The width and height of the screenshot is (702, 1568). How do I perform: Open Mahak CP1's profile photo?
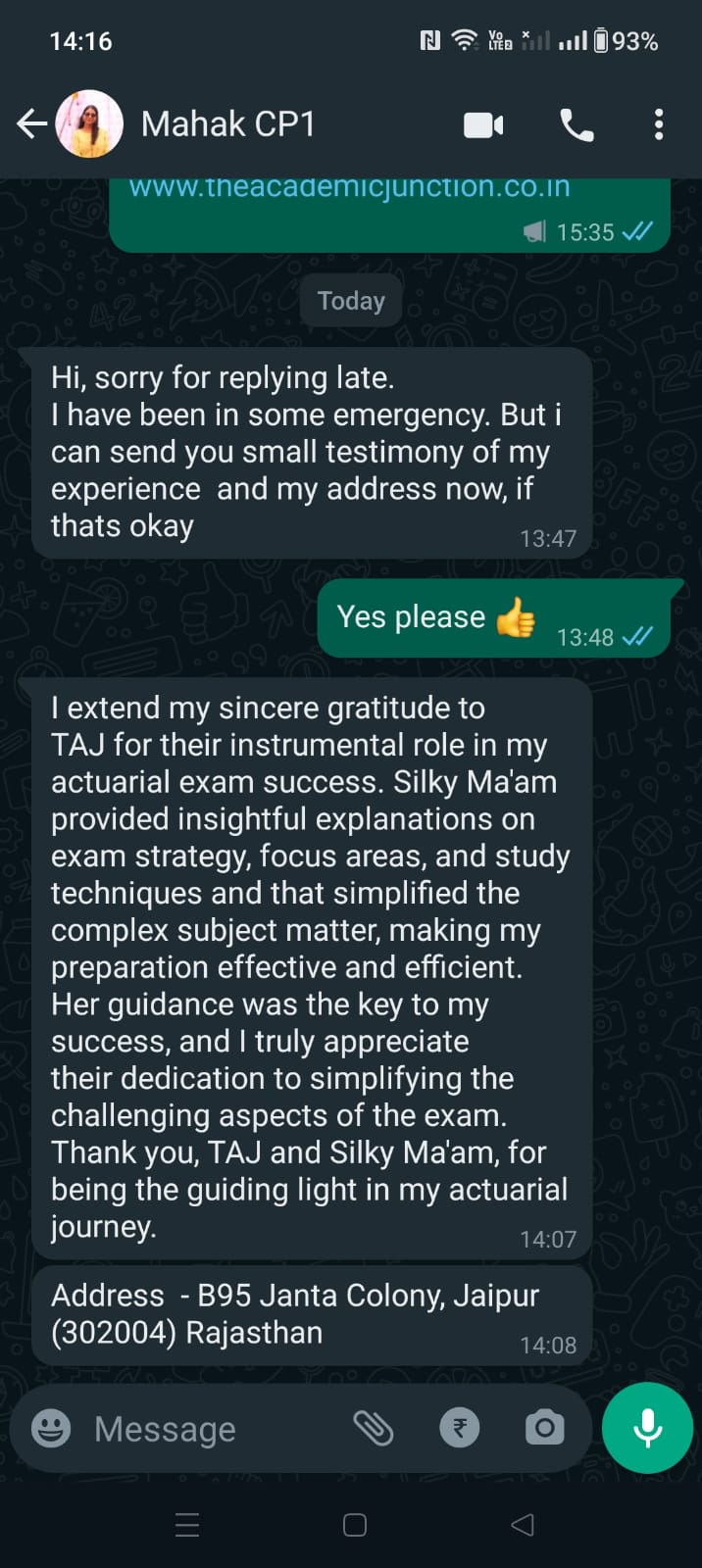[90, 124]
